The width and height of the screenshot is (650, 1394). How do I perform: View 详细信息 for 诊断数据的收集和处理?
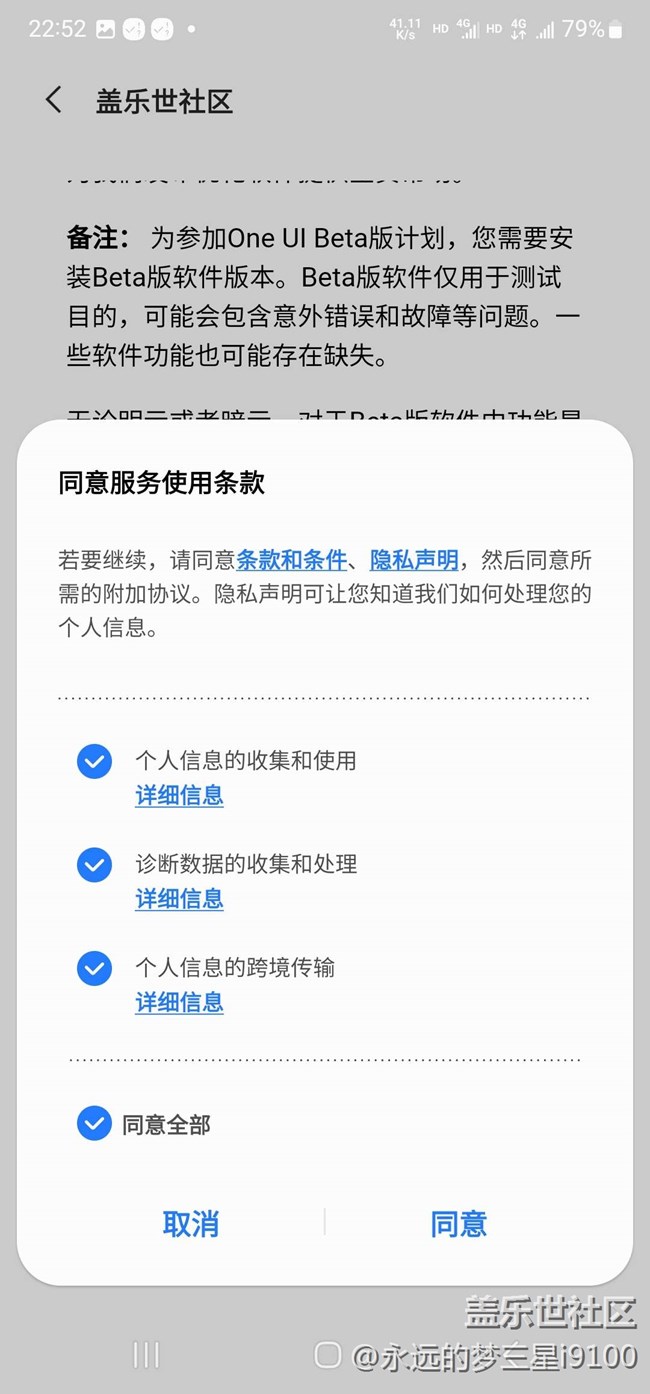(x=179, y=899)
